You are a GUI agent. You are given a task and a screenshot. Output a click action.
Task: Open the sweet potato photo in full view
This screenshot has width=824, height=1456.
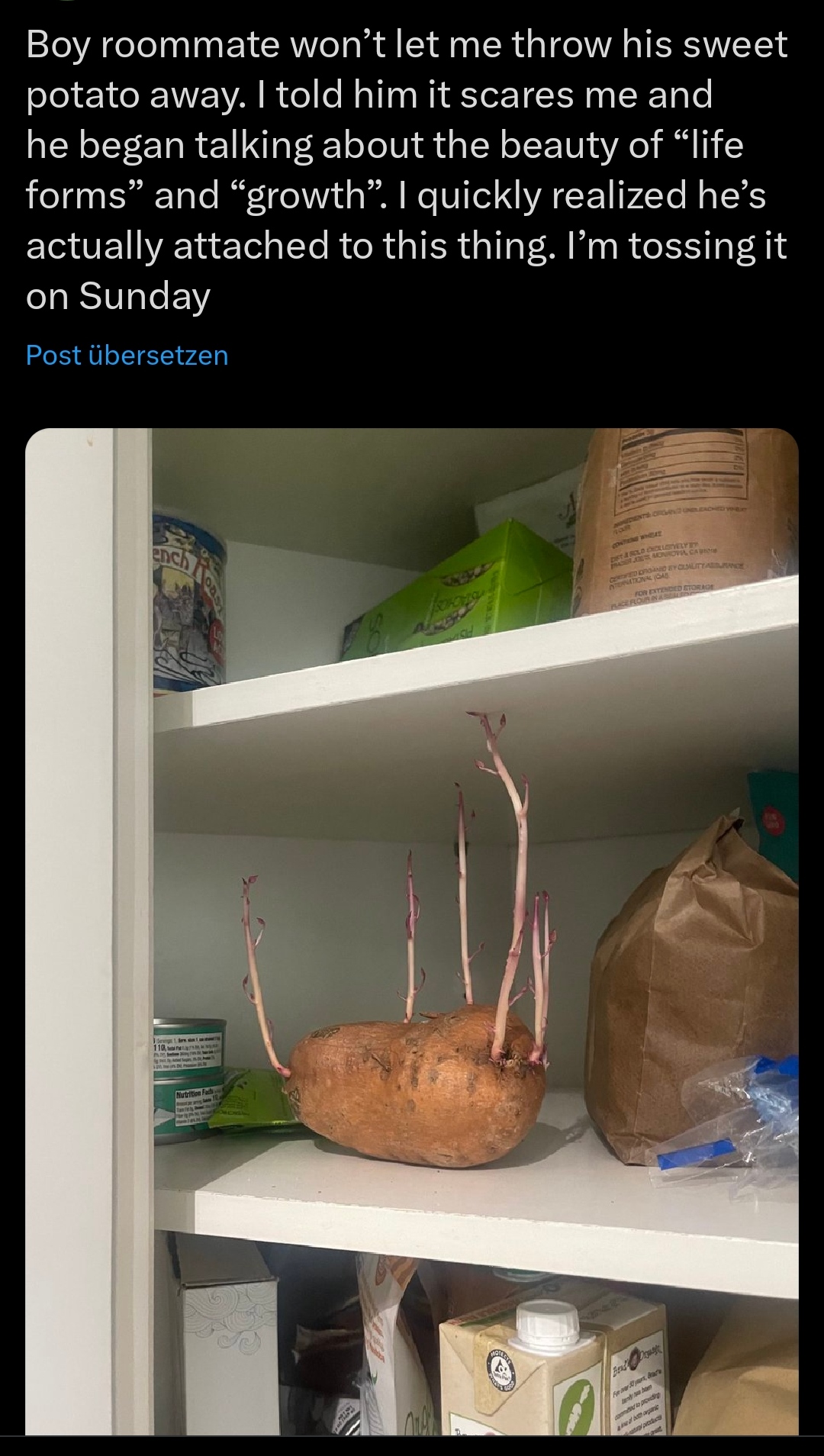[x=412, y=931]
